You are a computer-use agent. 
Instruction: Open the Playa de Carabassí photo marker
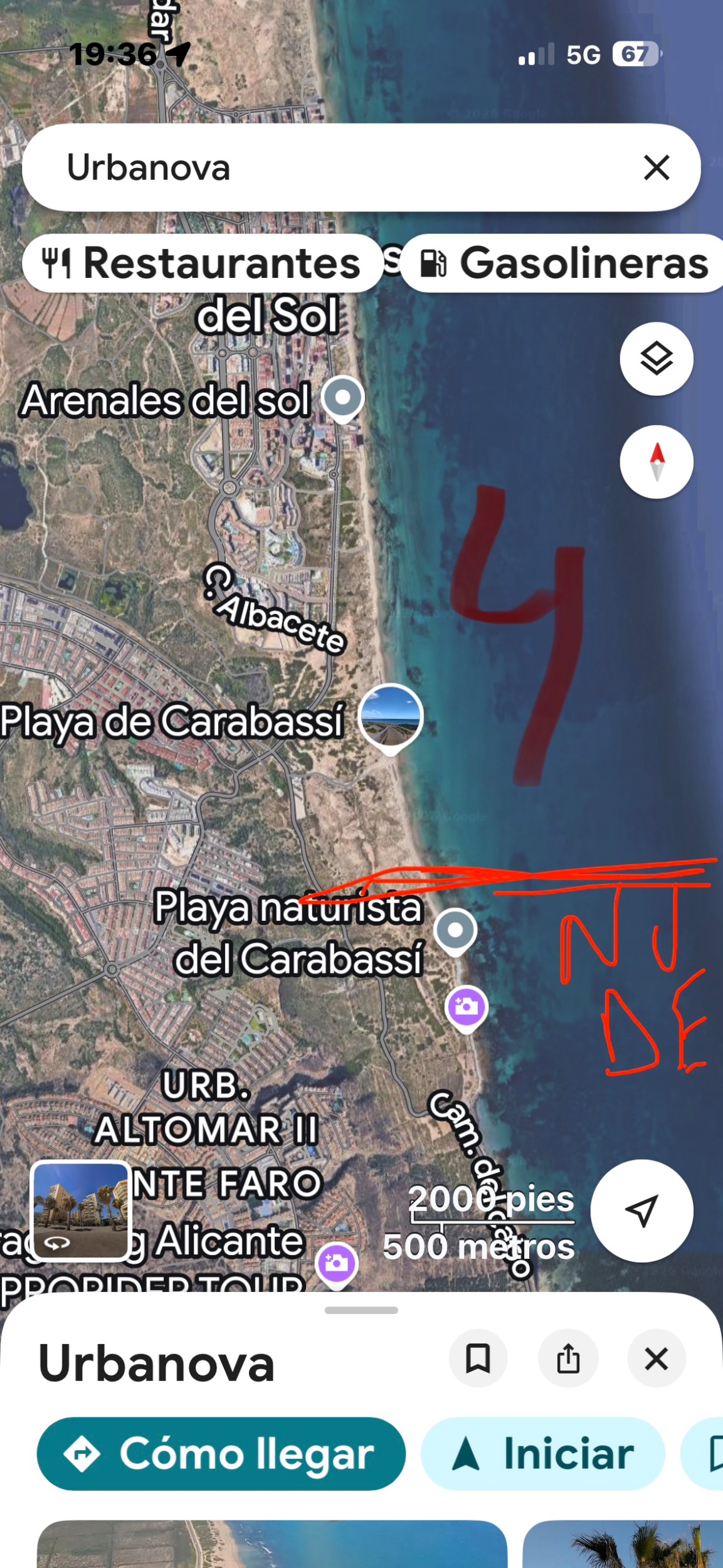pyautogui.click(x=391, y=716)
